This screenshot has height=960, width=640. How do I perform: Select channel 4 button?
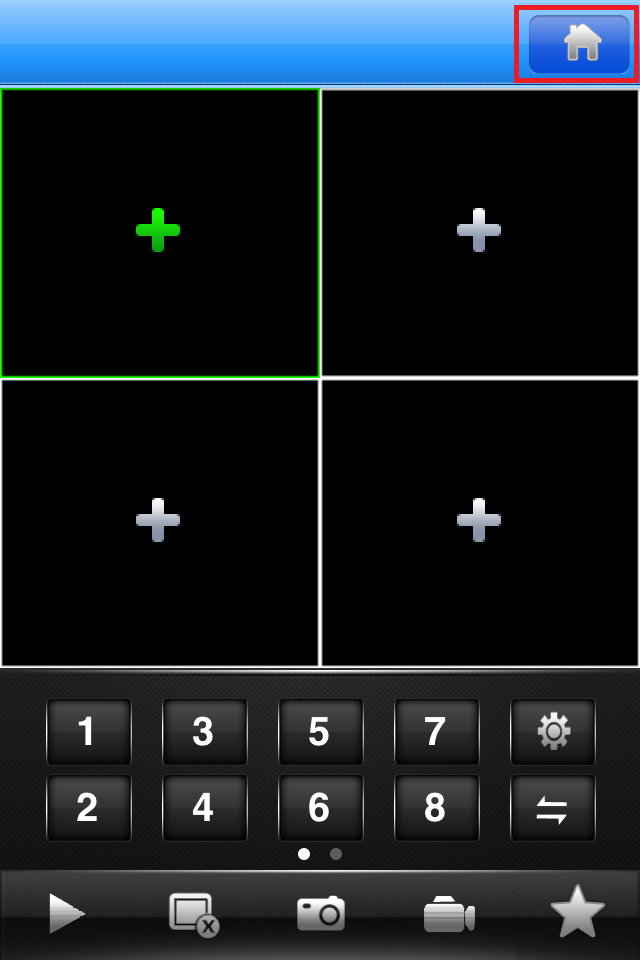(x=204, y=808)
